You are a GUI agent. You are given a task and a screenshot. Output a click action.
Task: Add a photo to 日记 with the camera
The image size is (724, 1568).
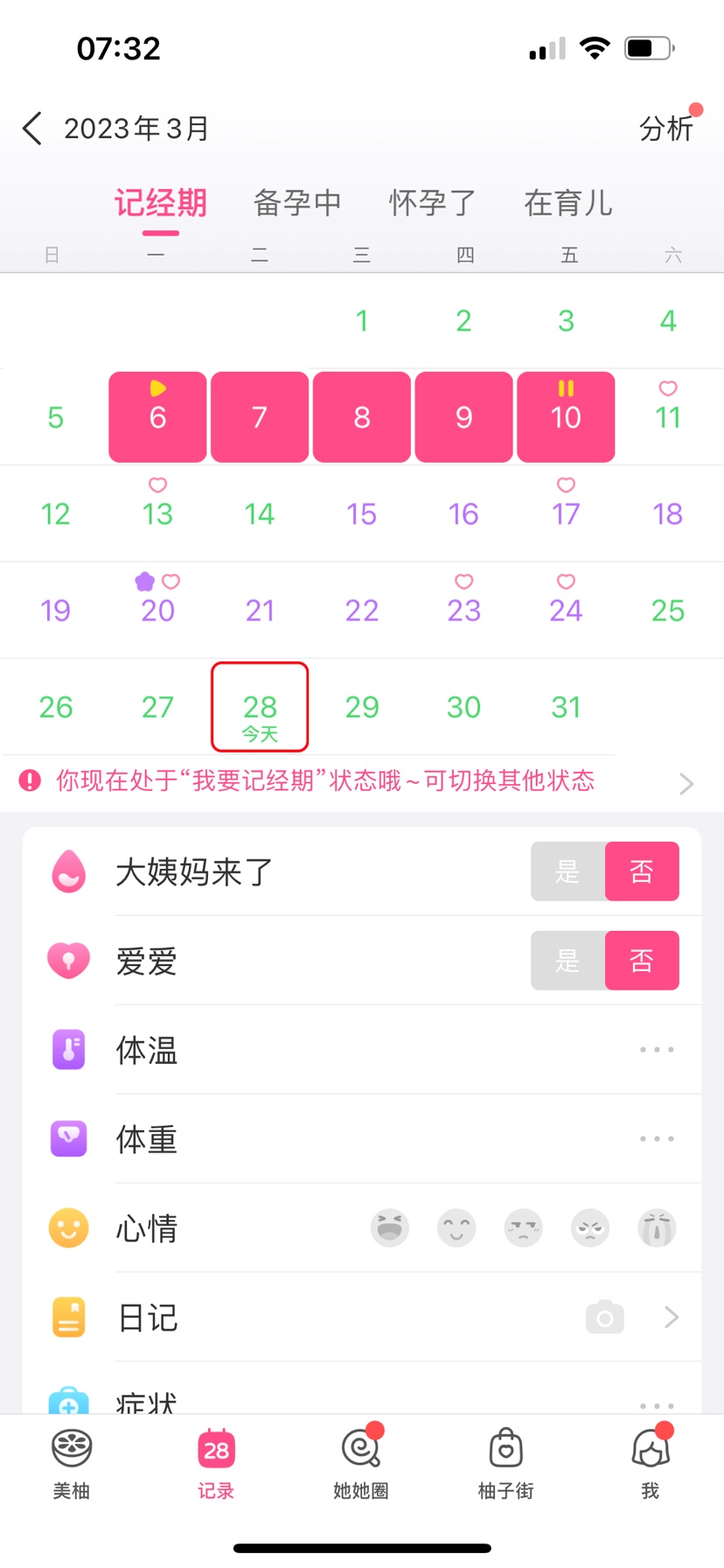tap(604, 1317)
